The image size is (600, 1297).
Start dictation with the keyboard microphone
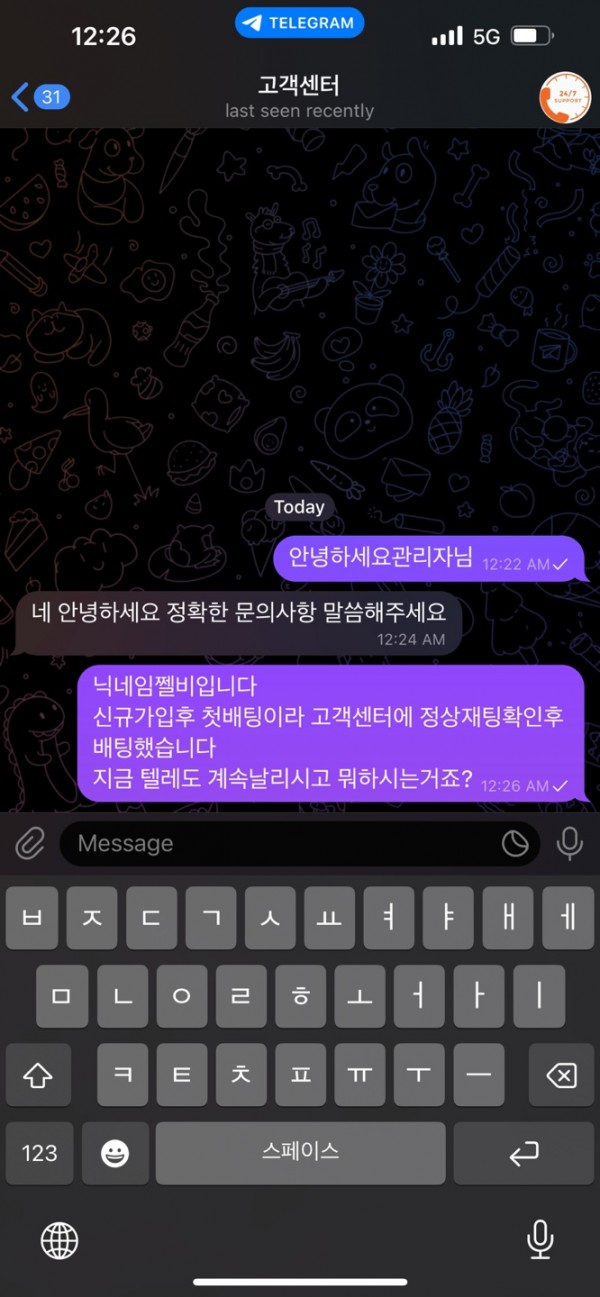tap(540, 1241)
